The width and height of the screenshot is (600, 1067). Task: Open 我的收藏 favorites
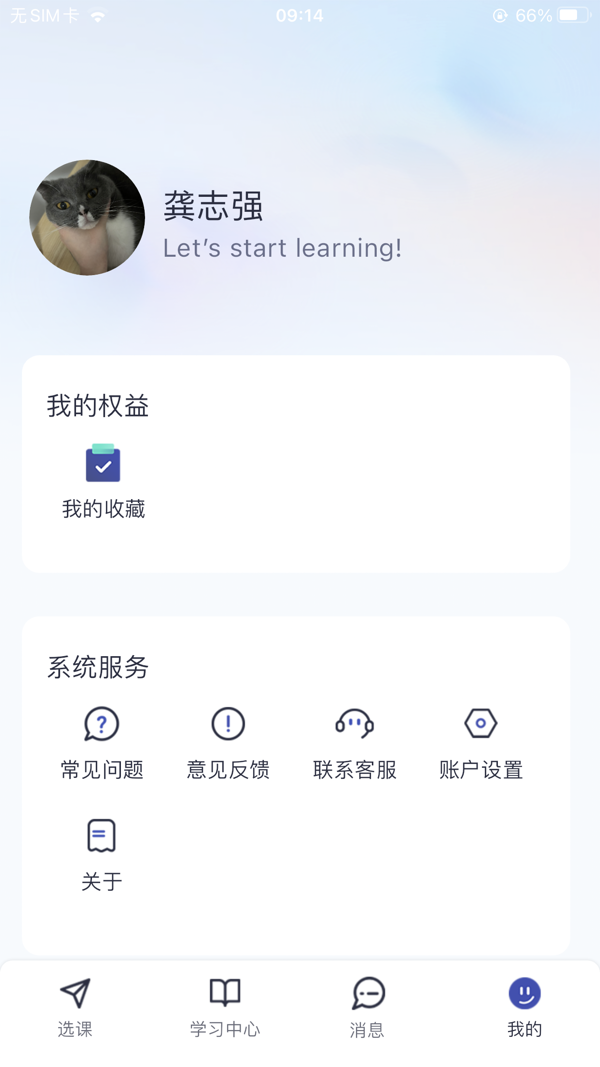point(103,481)
